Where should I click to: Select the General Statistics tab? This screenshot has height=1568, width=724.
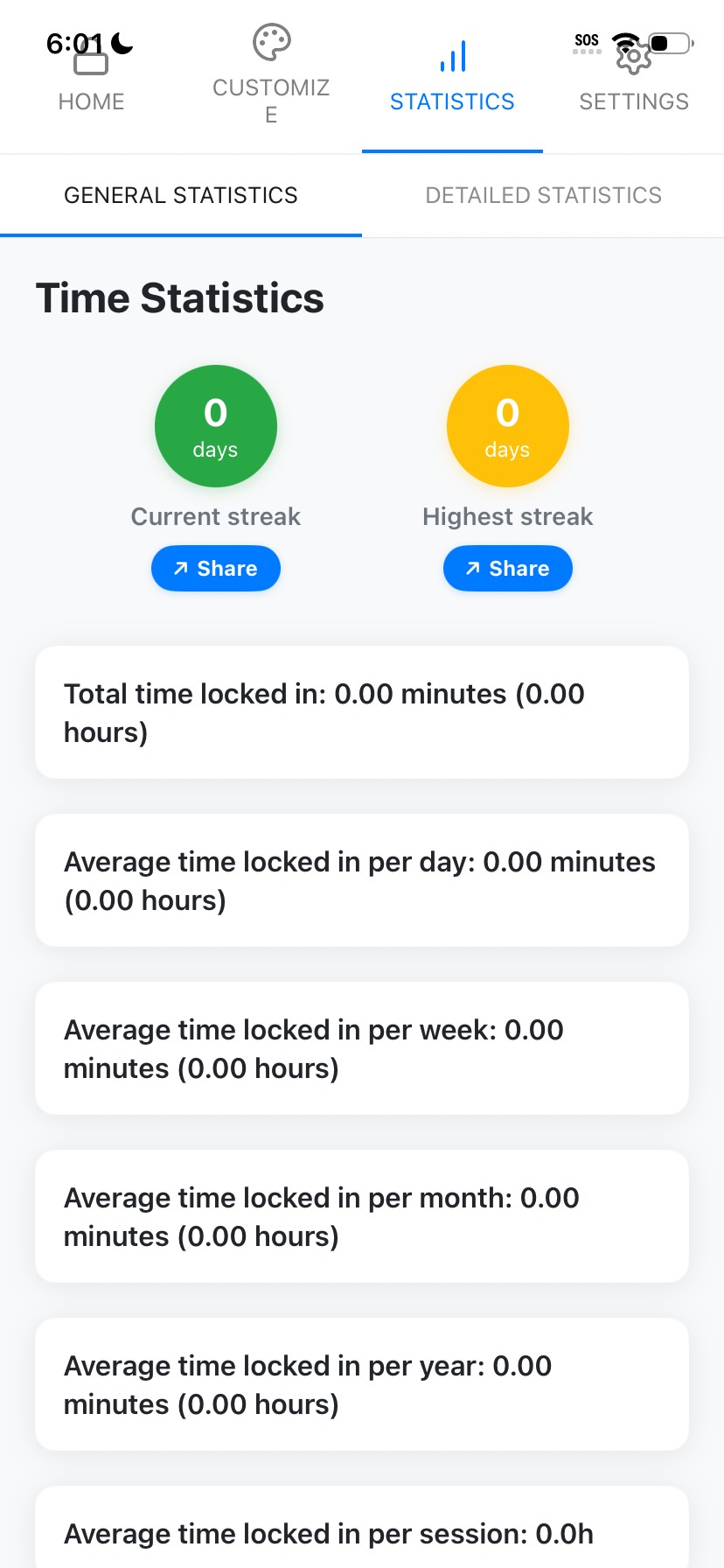click(x=180, y=194)
